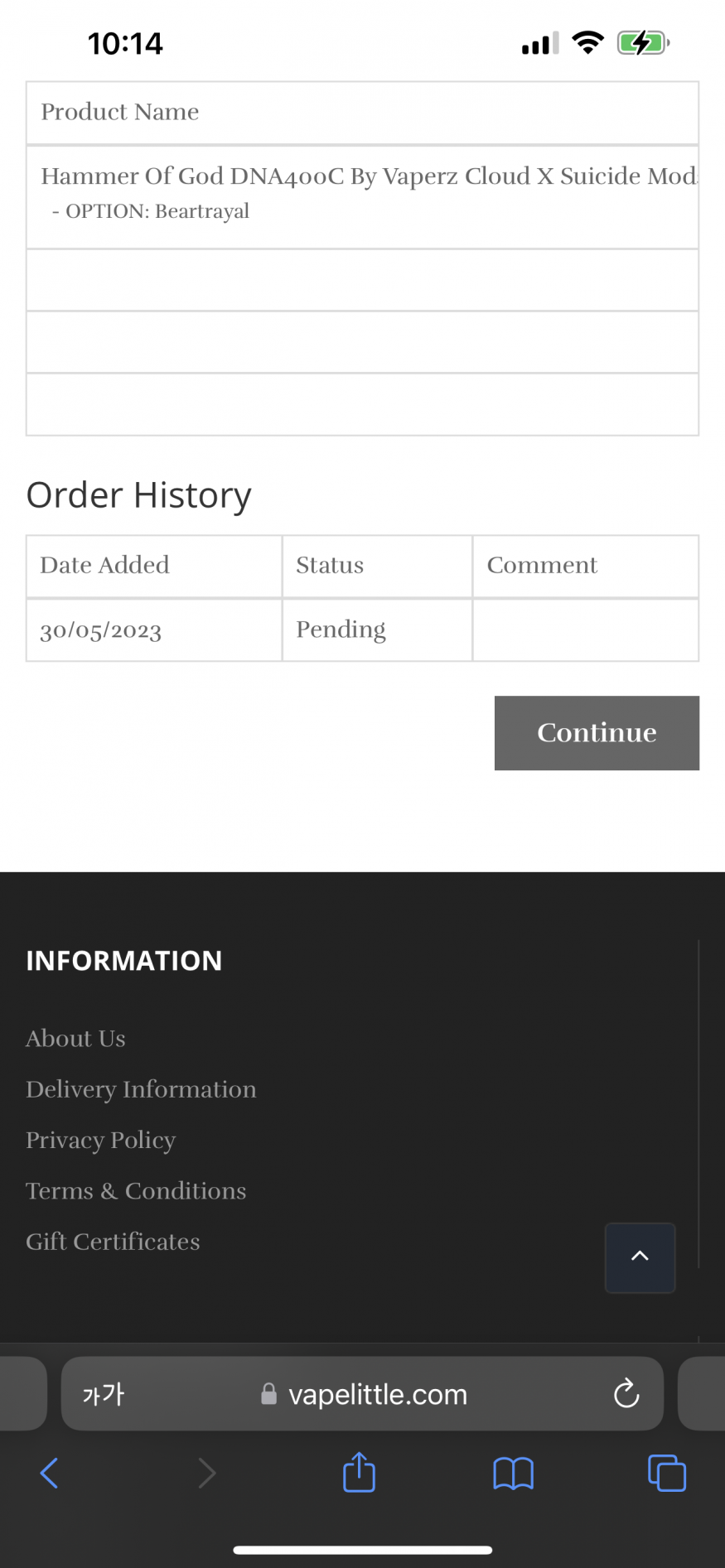The width and height of the screenshot is (725, 1568).
Task: Tap the vapelittle.com address bar
Action: pyautogui.click(x=363, y=1394)
